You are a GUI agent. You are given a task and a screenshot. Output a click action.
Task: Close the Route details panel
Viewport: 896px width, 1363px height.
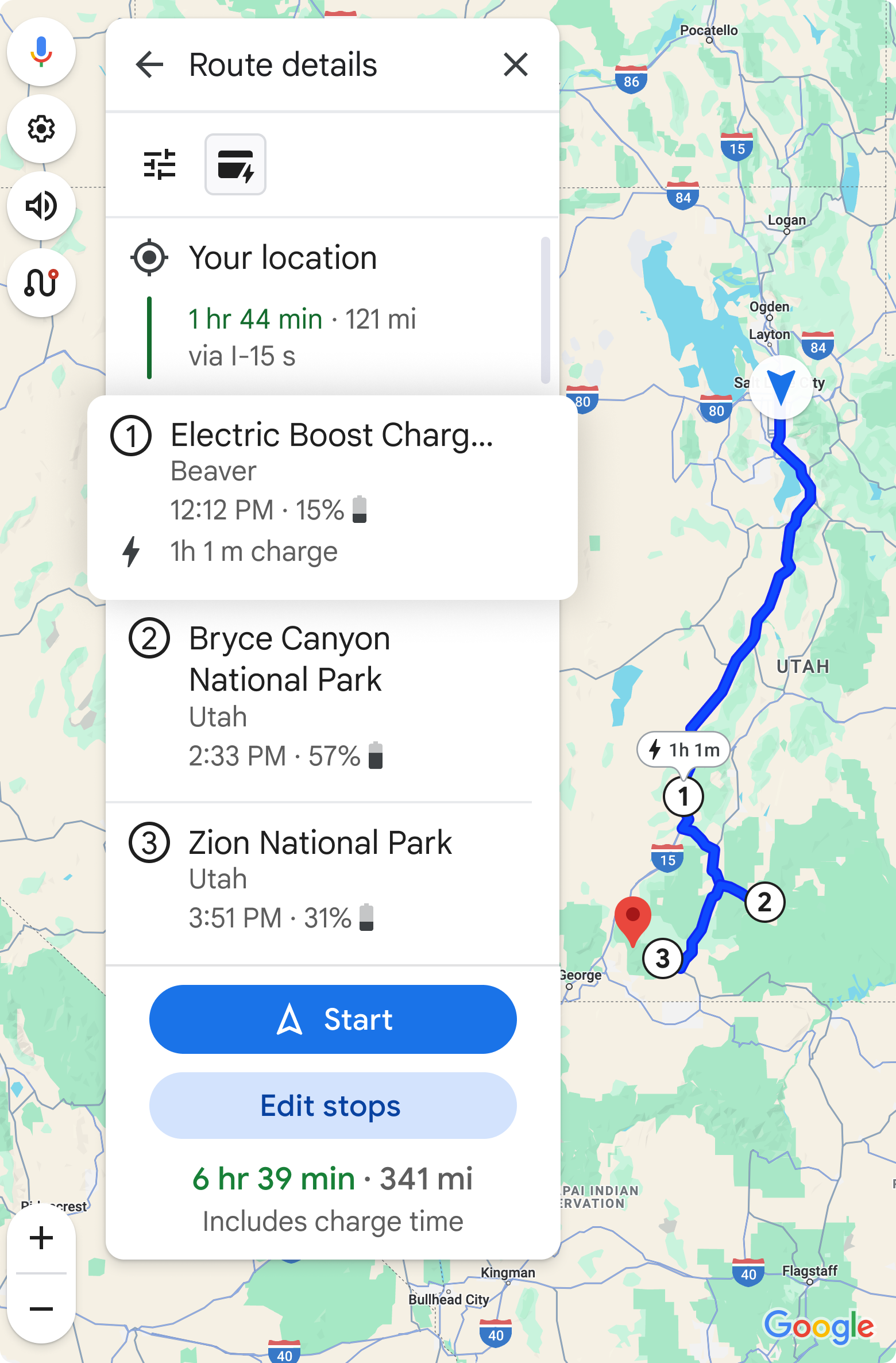[515, 64]
